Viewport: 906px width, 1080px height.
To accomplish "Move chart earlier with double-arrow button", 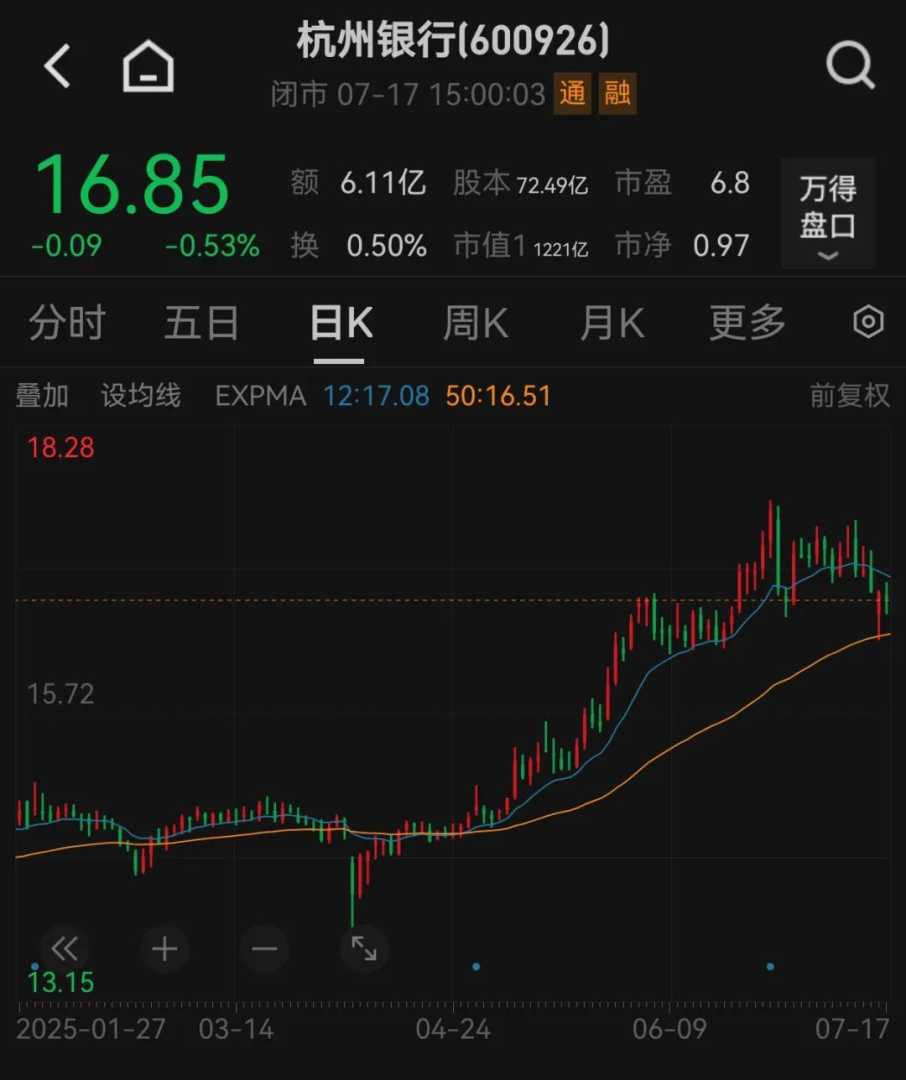I will click(x=65, y=948).
